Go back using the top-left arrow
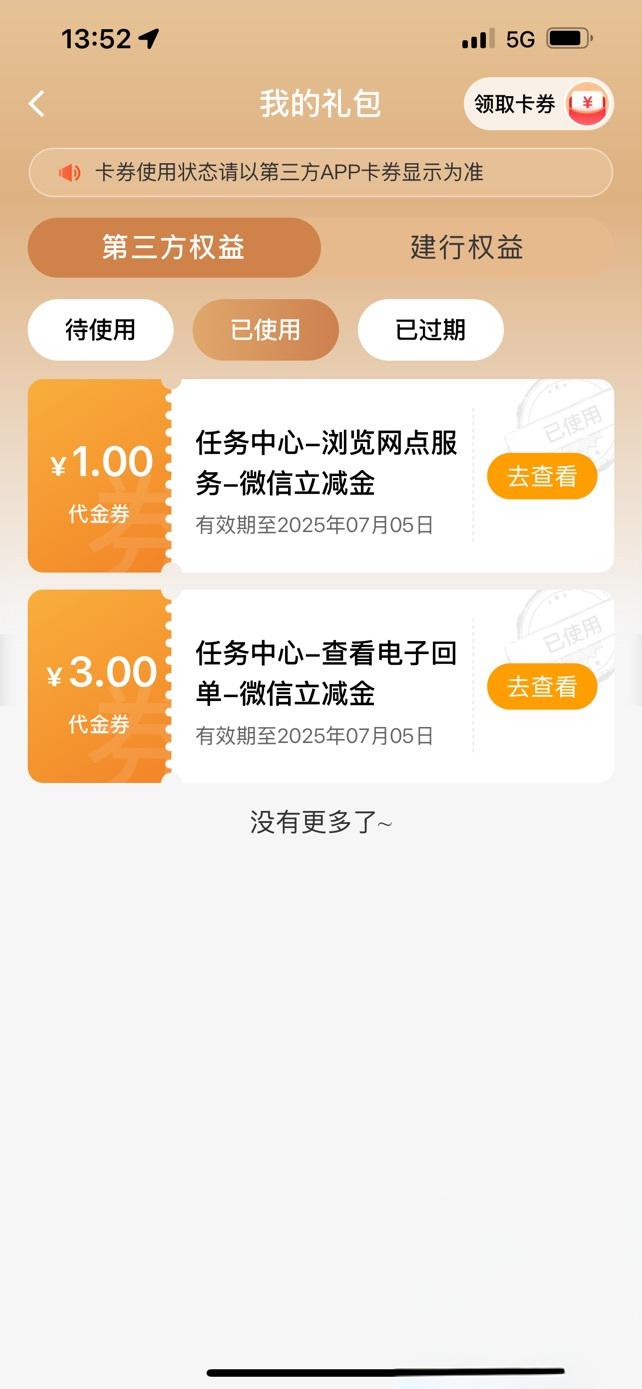This screenshot has width=642, height=1389. pyautogui.click(x=37, y=103)
